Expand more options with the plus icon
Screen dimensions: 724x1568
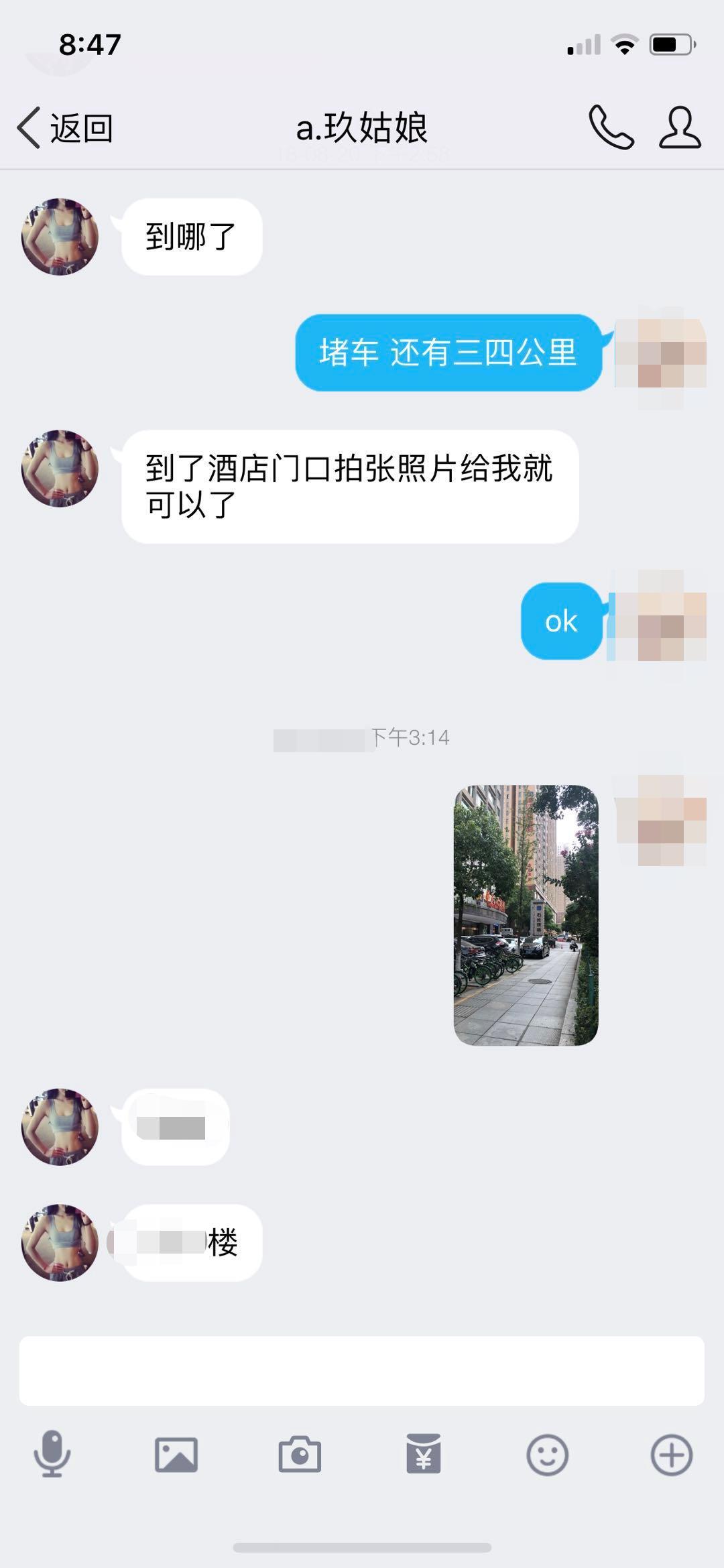671,1455
